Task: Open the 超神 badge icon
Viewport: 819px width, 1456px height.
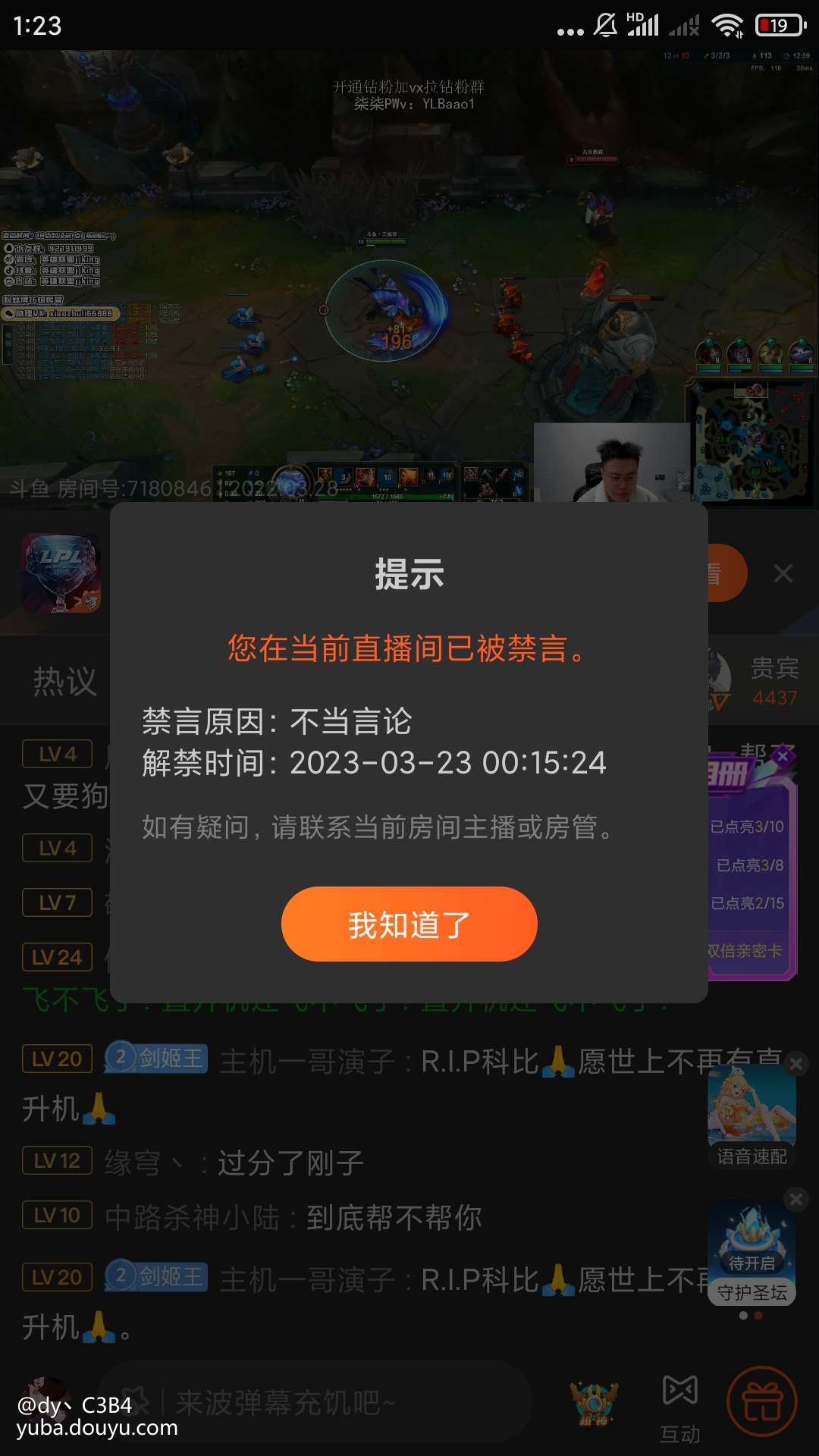Action: [594, 1403]
